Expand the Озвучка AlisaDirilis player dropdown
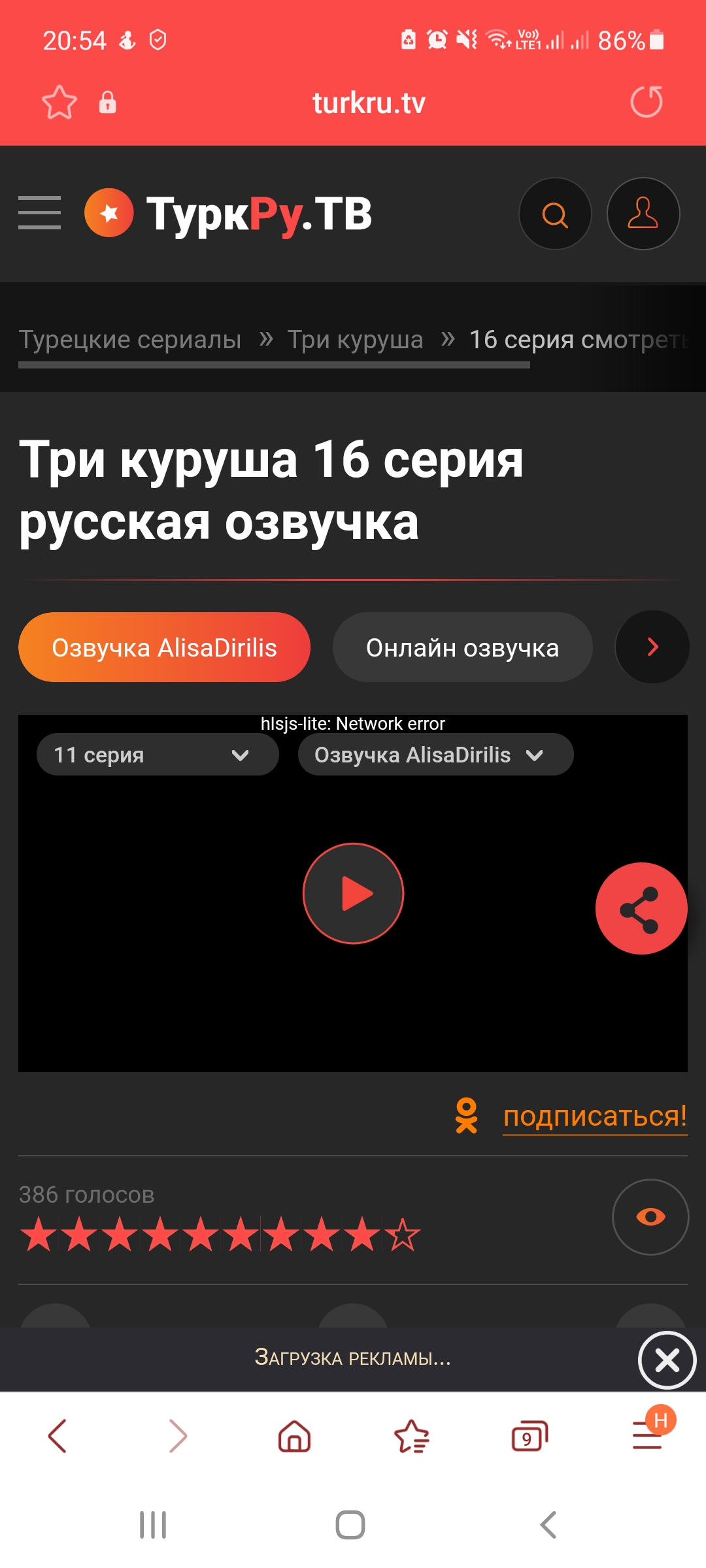This screenshot has height=1568, width=706. click(x=435, y=755)
